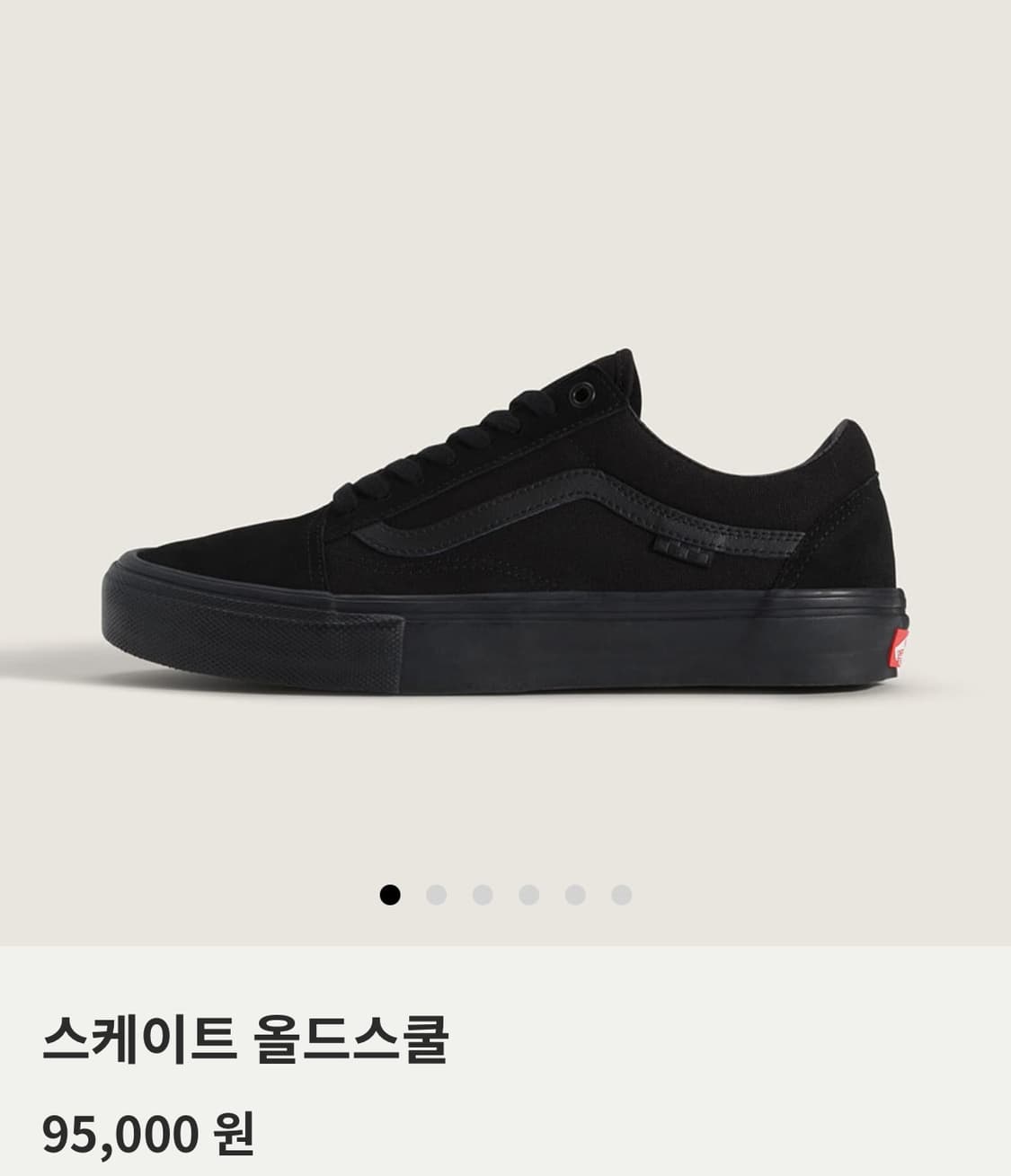Open the fourth image in the carousel
Screen dimensions: 1011x1176
[530, 893]
